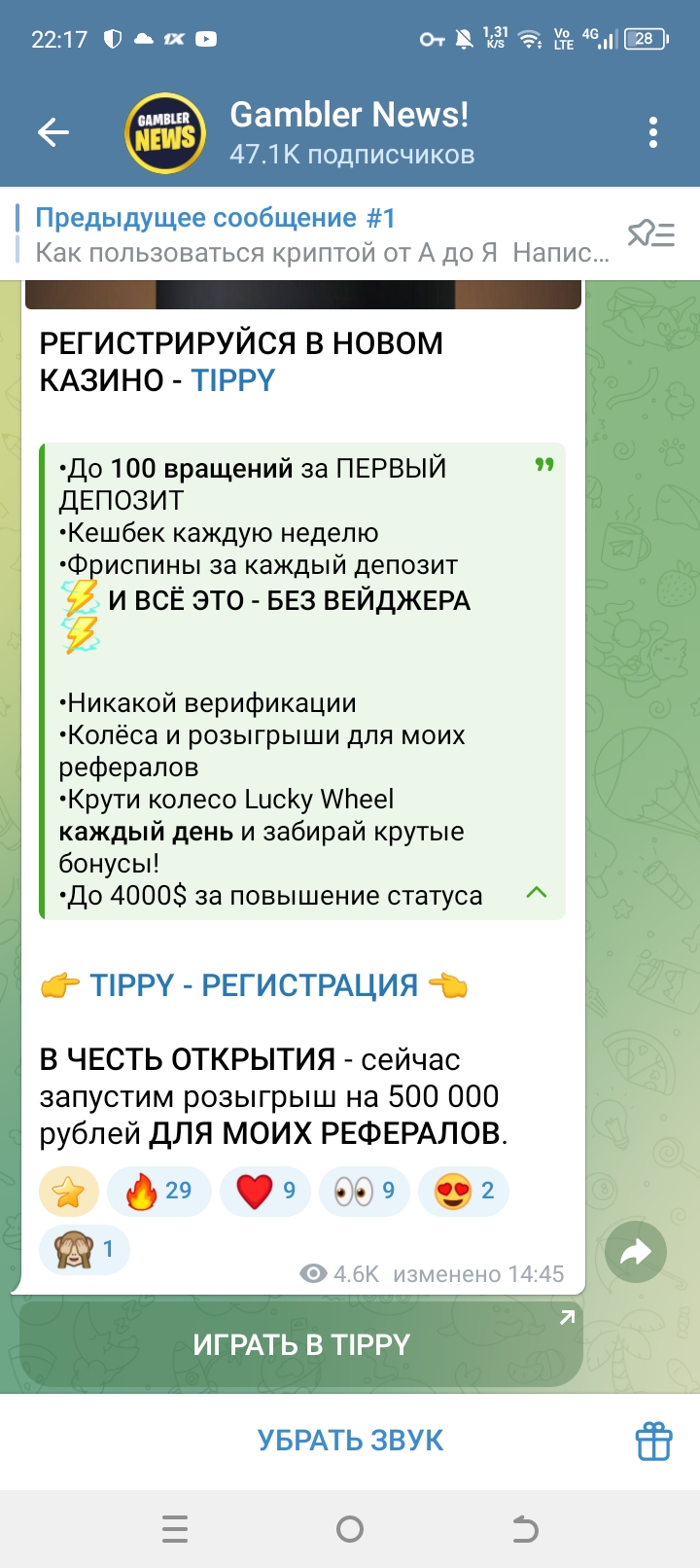Viewport: 700px width, 1568px height.
Task: Open the gift icon
Action: (654, 1441)
